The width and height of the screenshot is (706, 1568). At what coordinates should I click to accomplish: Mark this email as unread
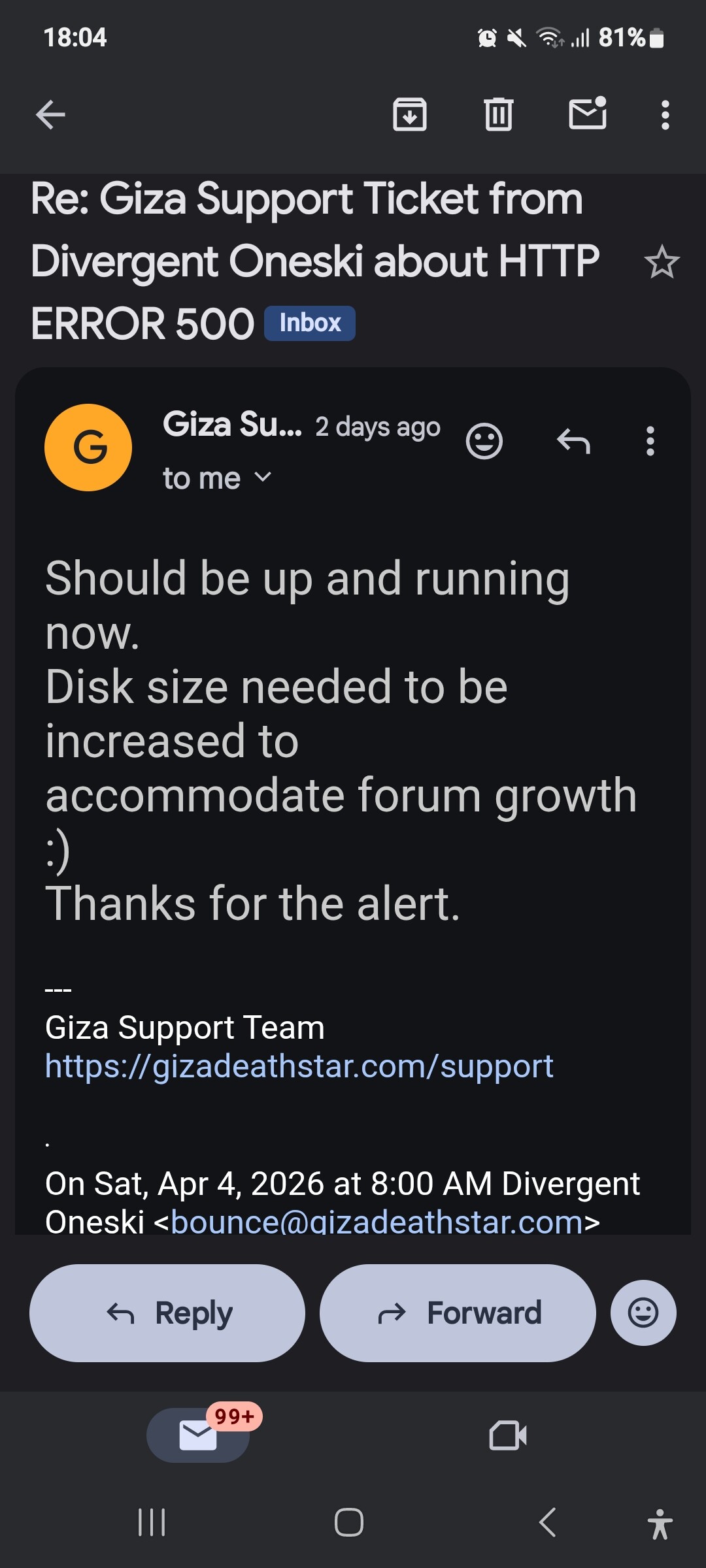click(x=588, y=114)
